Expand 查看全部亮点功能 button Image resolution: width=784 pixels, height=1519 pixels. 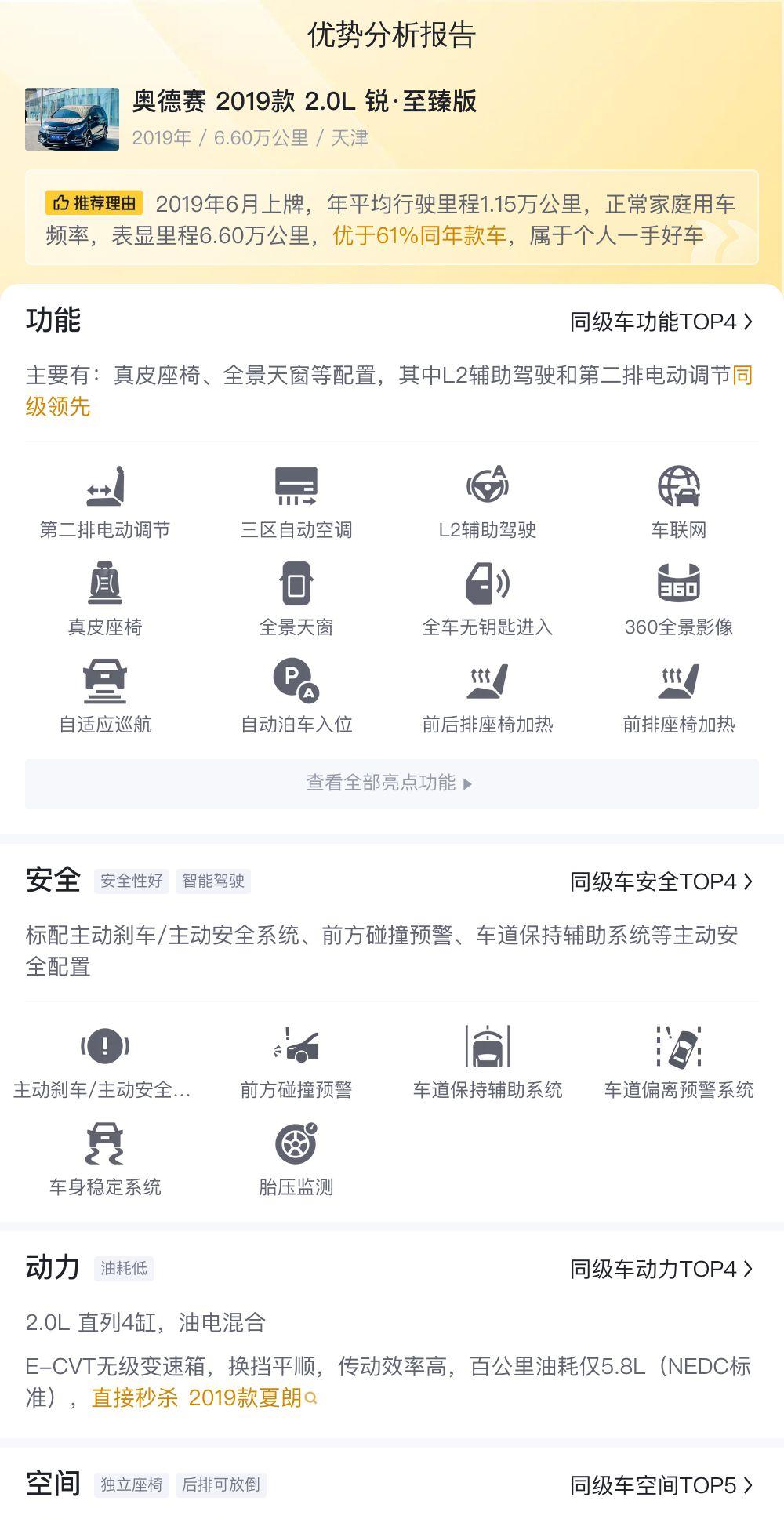point(391,783)
